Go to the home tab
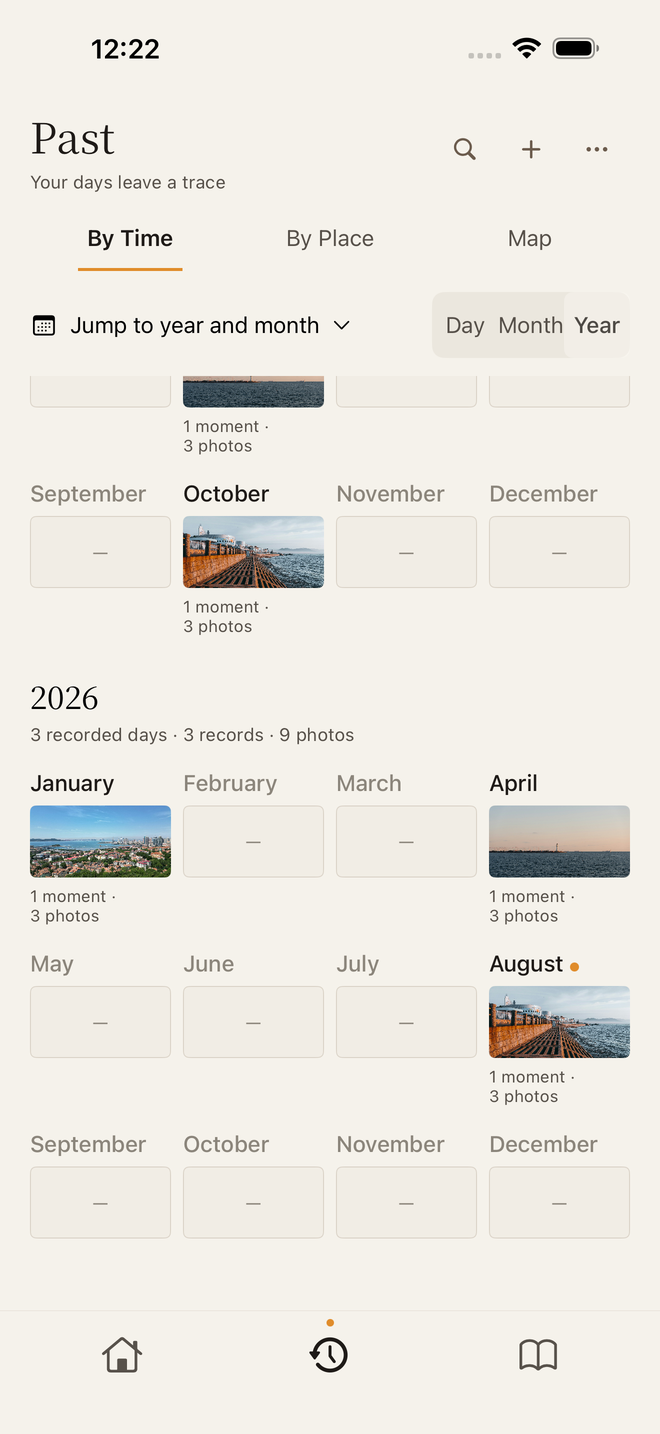 coord(122,1355)
